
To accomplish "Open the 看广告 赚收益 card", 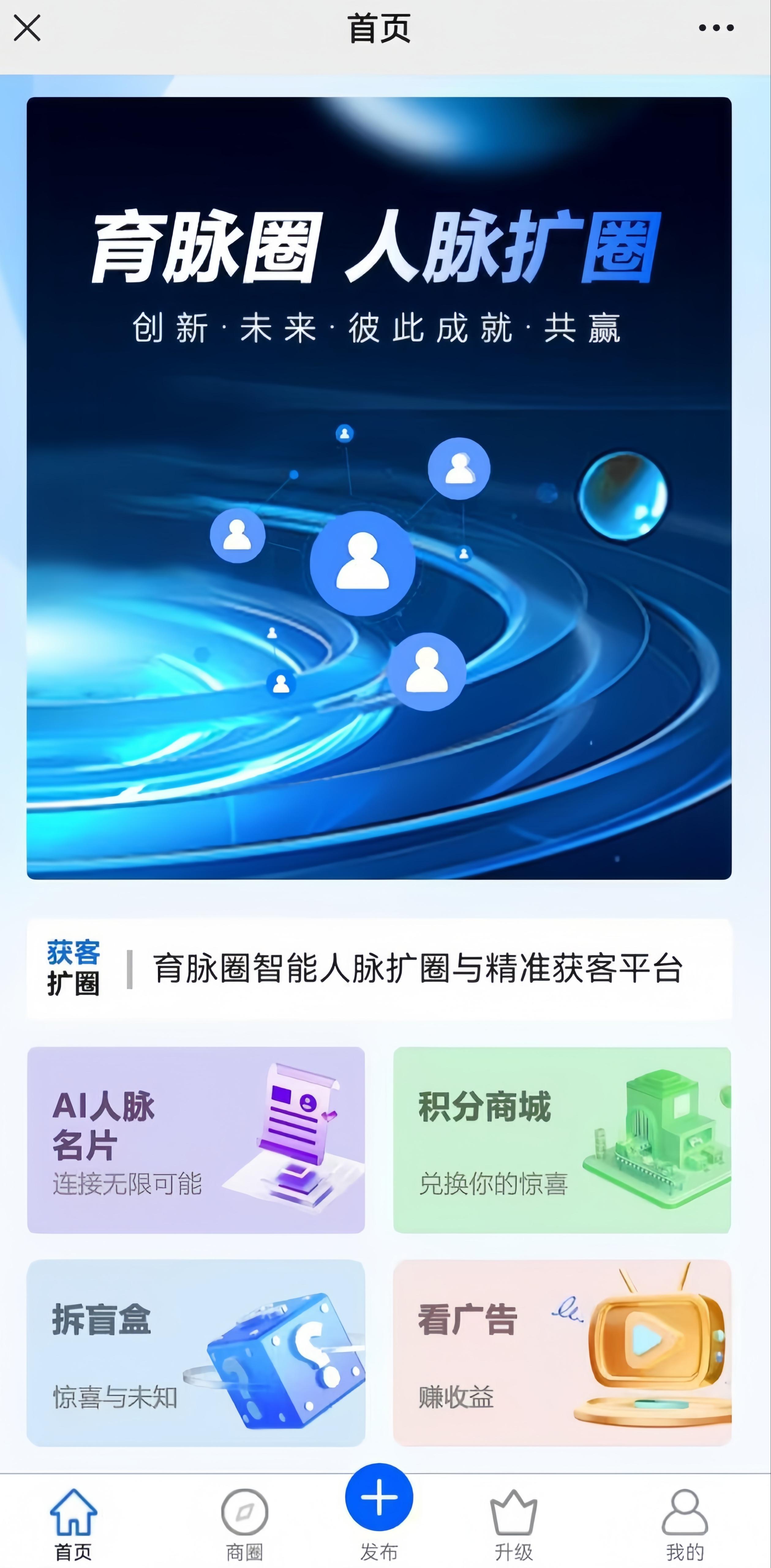I will 562,1352.
